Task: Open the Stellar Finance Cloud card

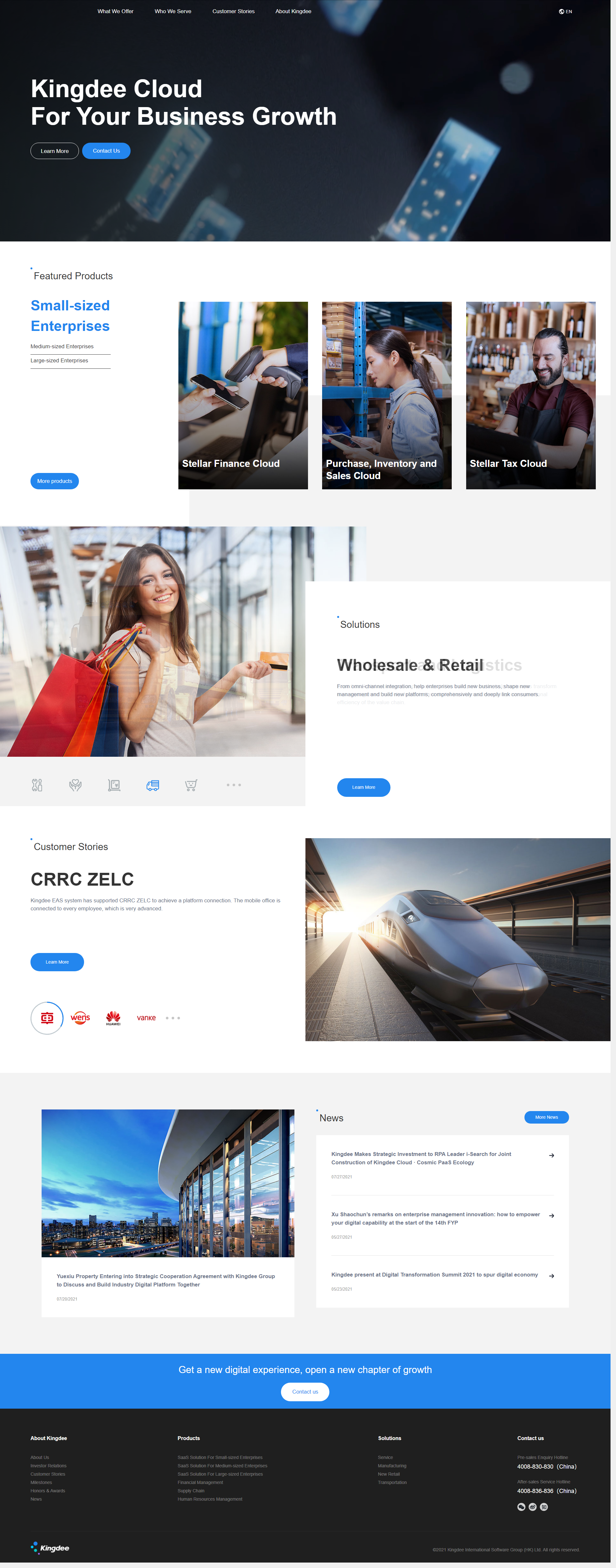Action: (243, 396)
